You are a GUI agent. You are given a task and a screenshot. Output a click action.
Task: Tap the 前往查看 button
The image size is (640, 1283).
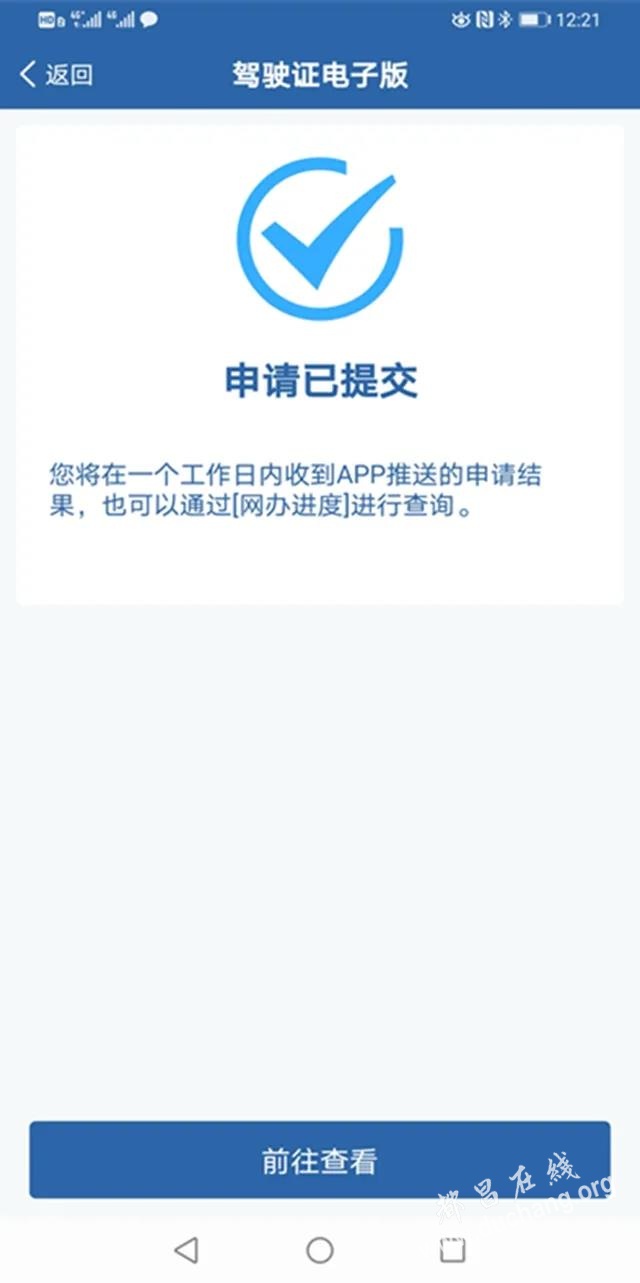coord(319,1160)
